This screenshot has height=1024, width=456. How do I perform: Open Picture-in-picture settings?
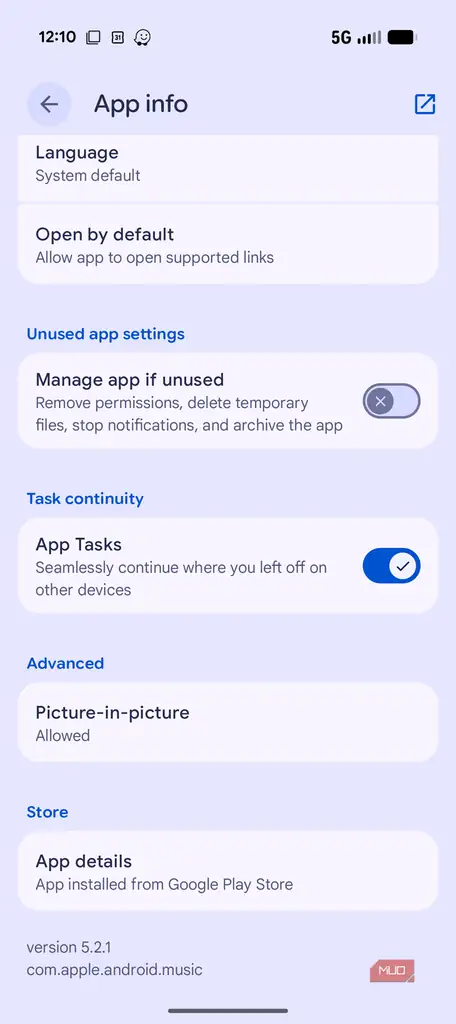click(x=227, y=722)
